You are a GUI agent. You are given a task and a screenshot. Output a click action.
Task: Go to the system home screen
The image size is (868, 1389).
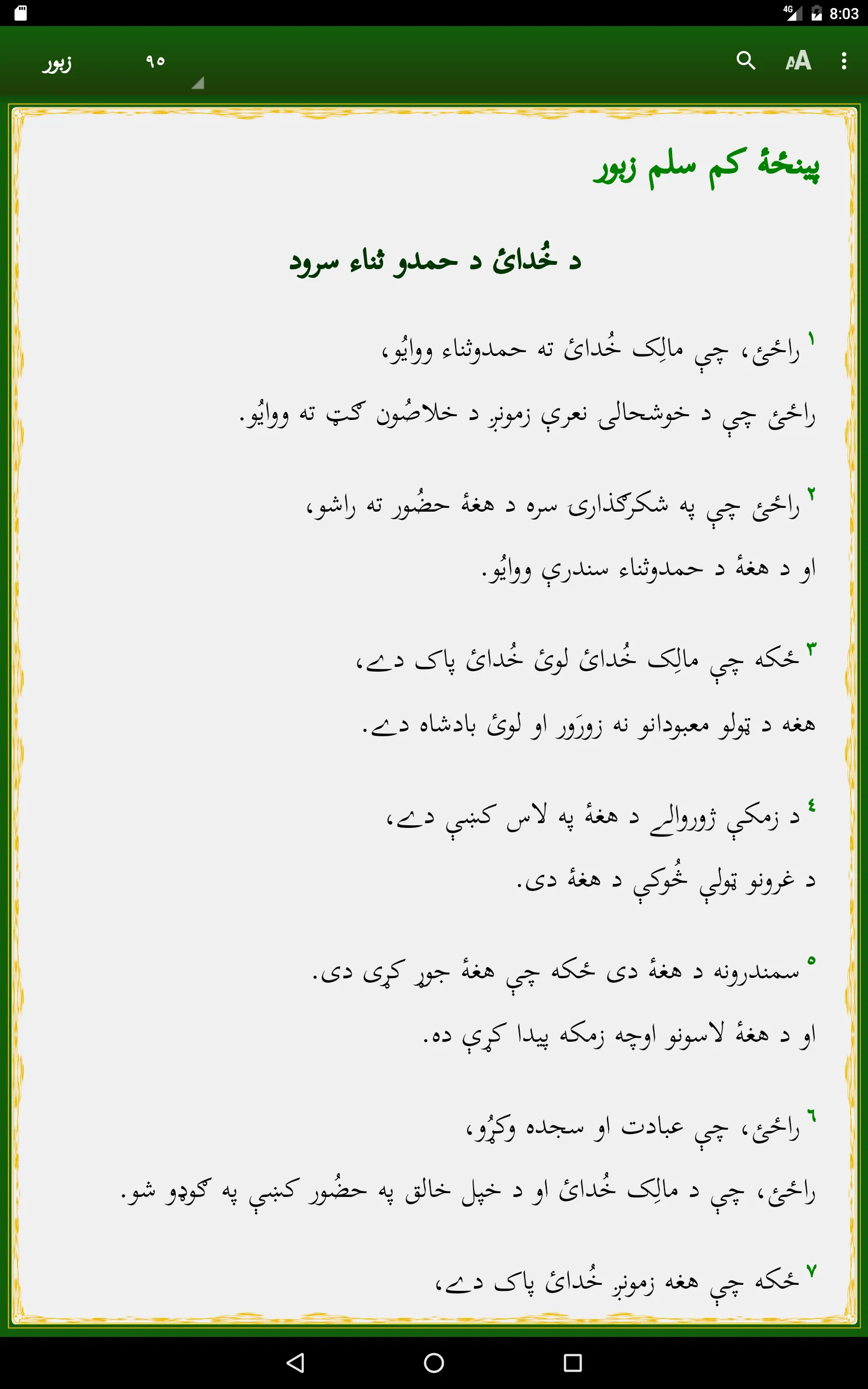(x=434, y=1362)
